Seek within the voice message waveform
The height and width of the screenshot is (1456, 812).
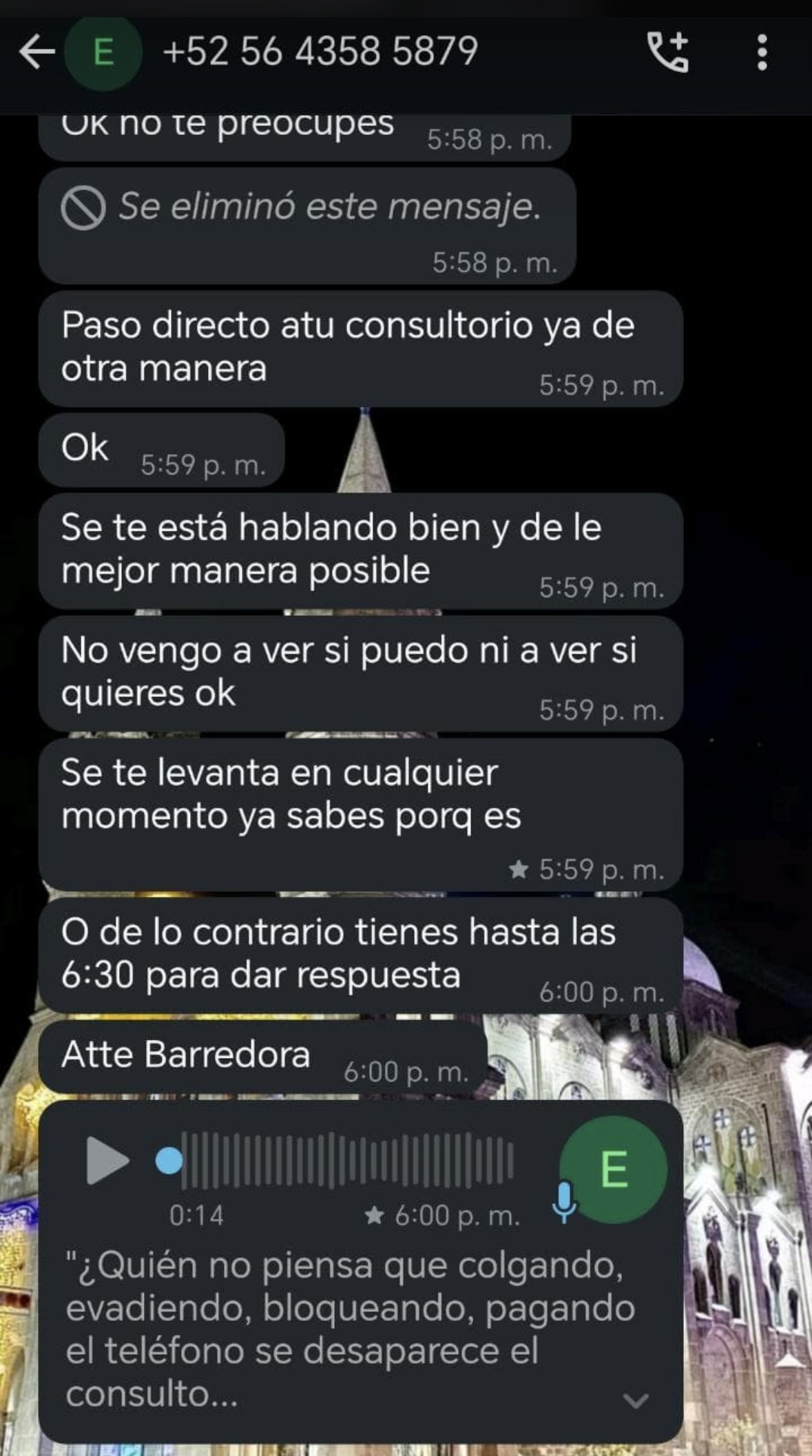(347, 1161)
